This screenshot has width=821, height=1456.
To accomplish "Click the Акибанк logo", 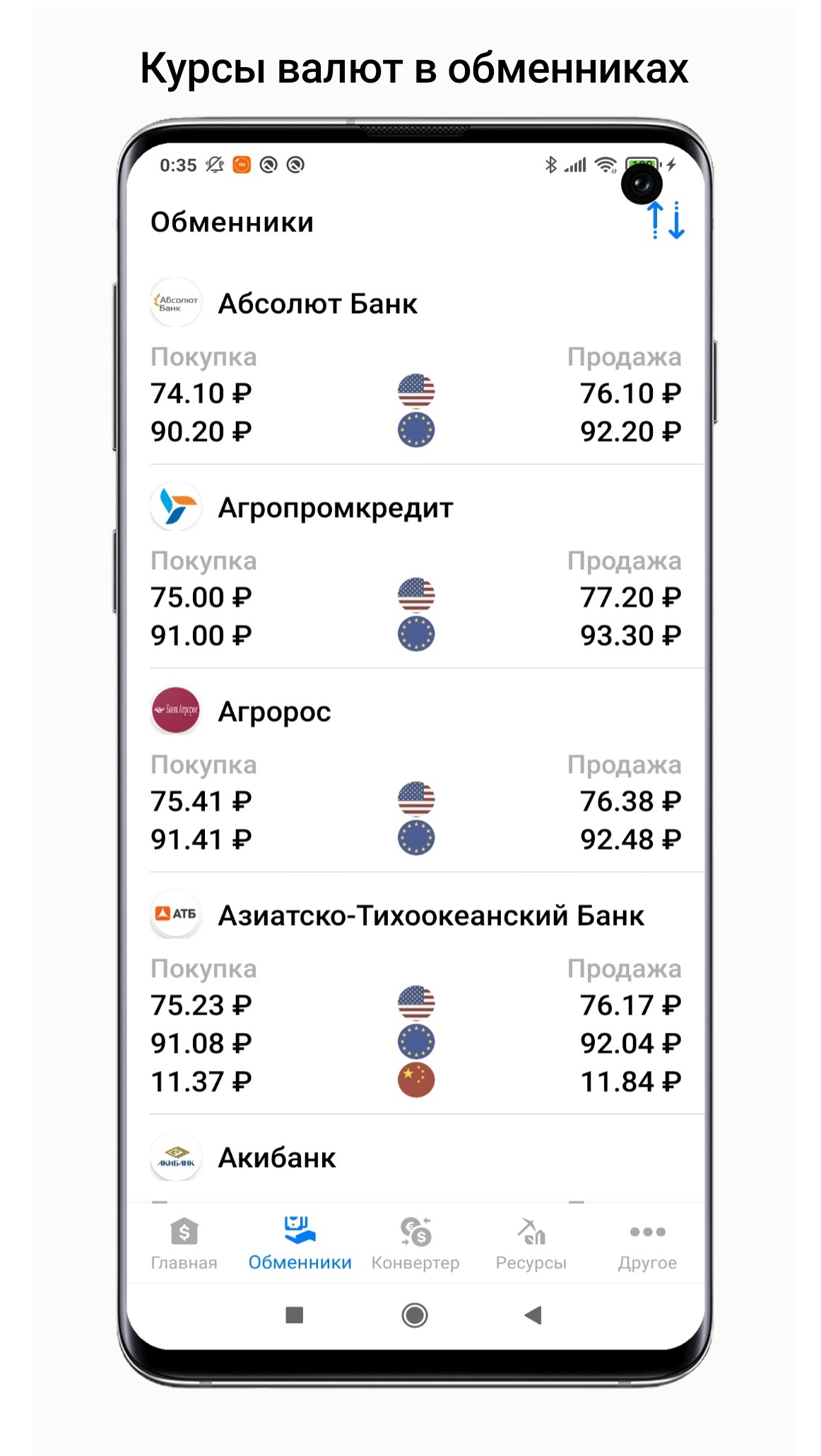I will (x=175, y=1157).
